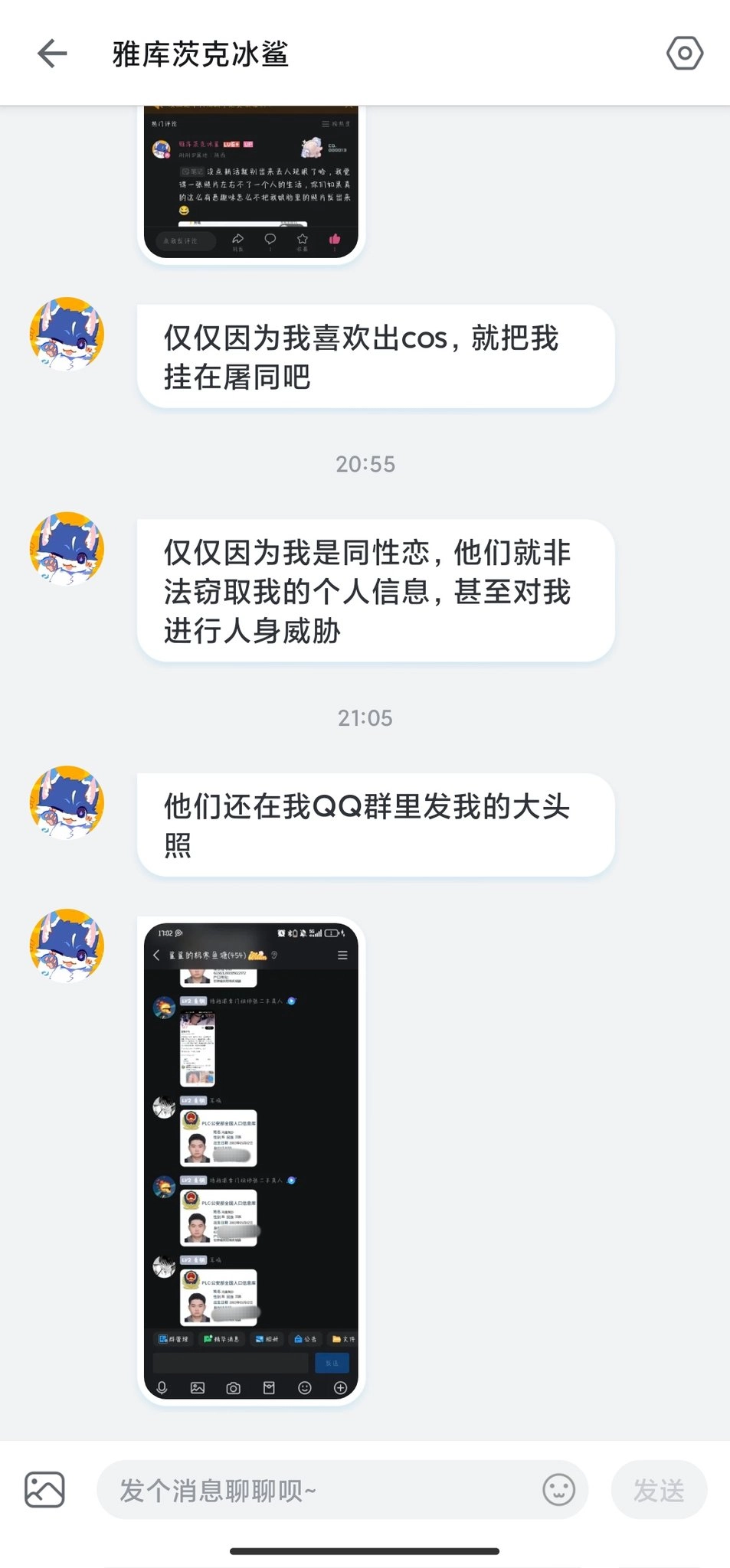Screen dimensions: 730x1568
Task: Tap the 发送 send button
Action: (x=658, y=1490)
